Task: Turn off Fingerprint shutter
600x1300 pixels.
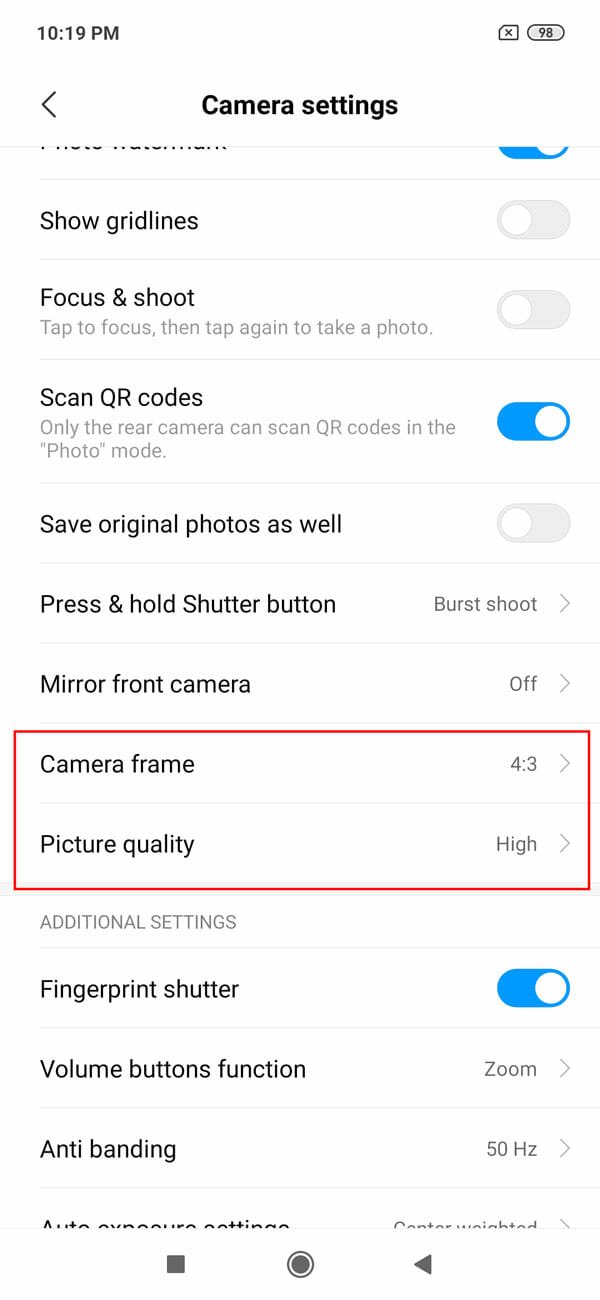Action: click(x=533, y=989)
